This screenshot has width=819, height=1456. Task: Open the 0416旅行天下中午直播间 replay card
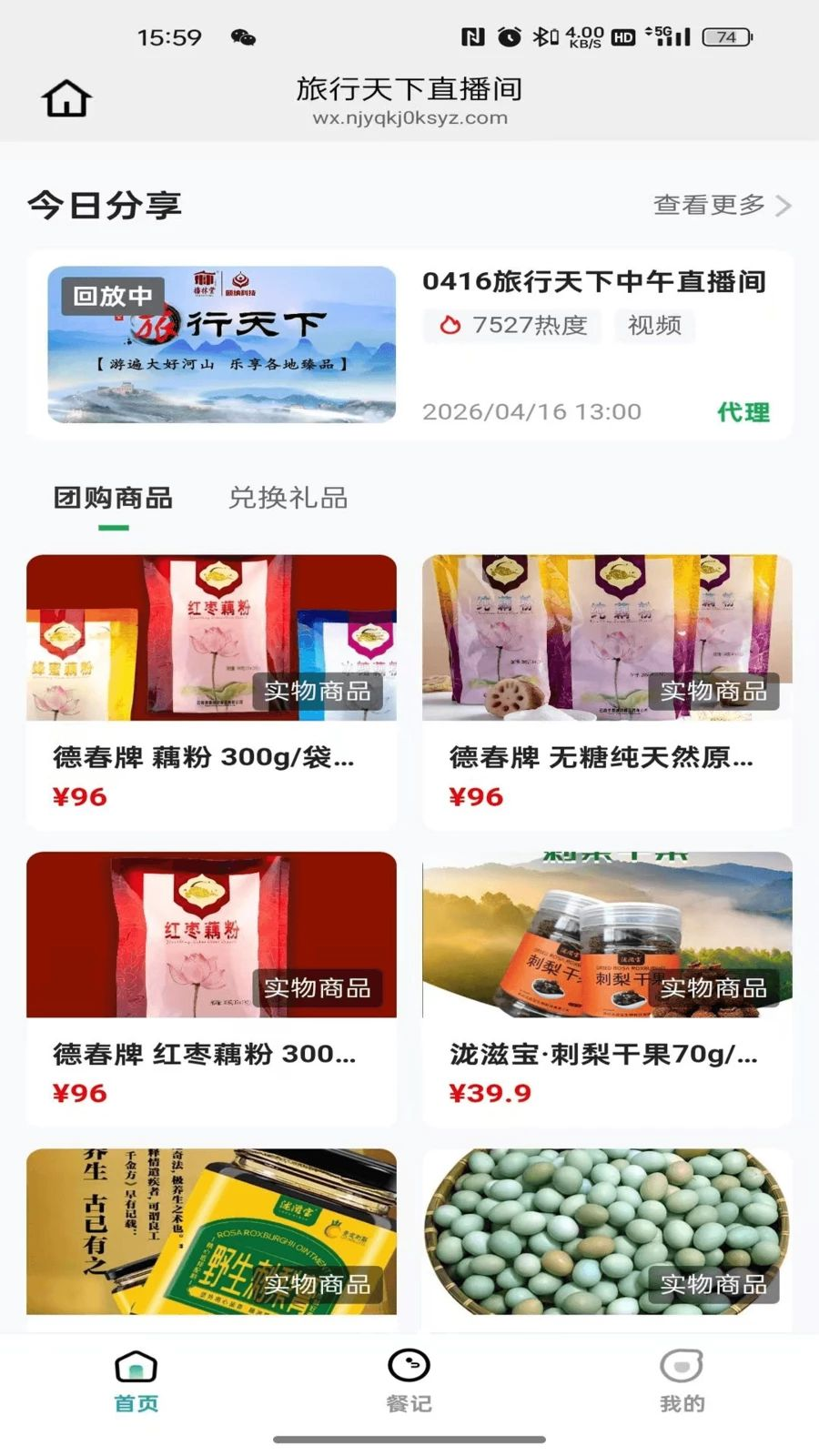click(x=409, y=345)
